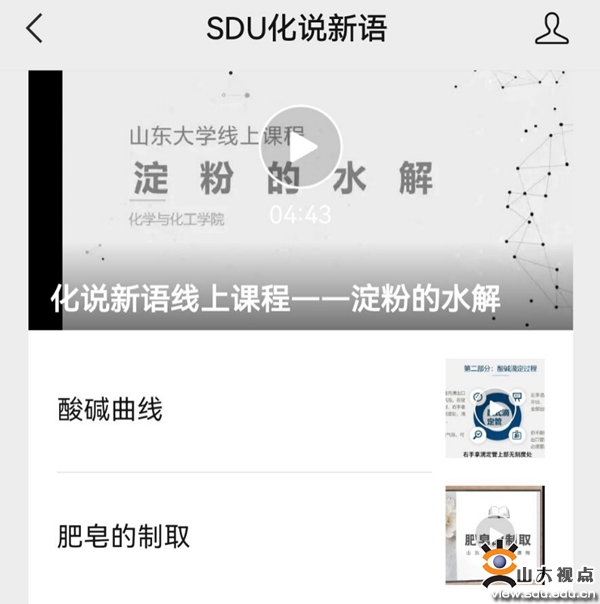Open the 酸碱曲线 article
600x604 pixels.
click(110, 410)
